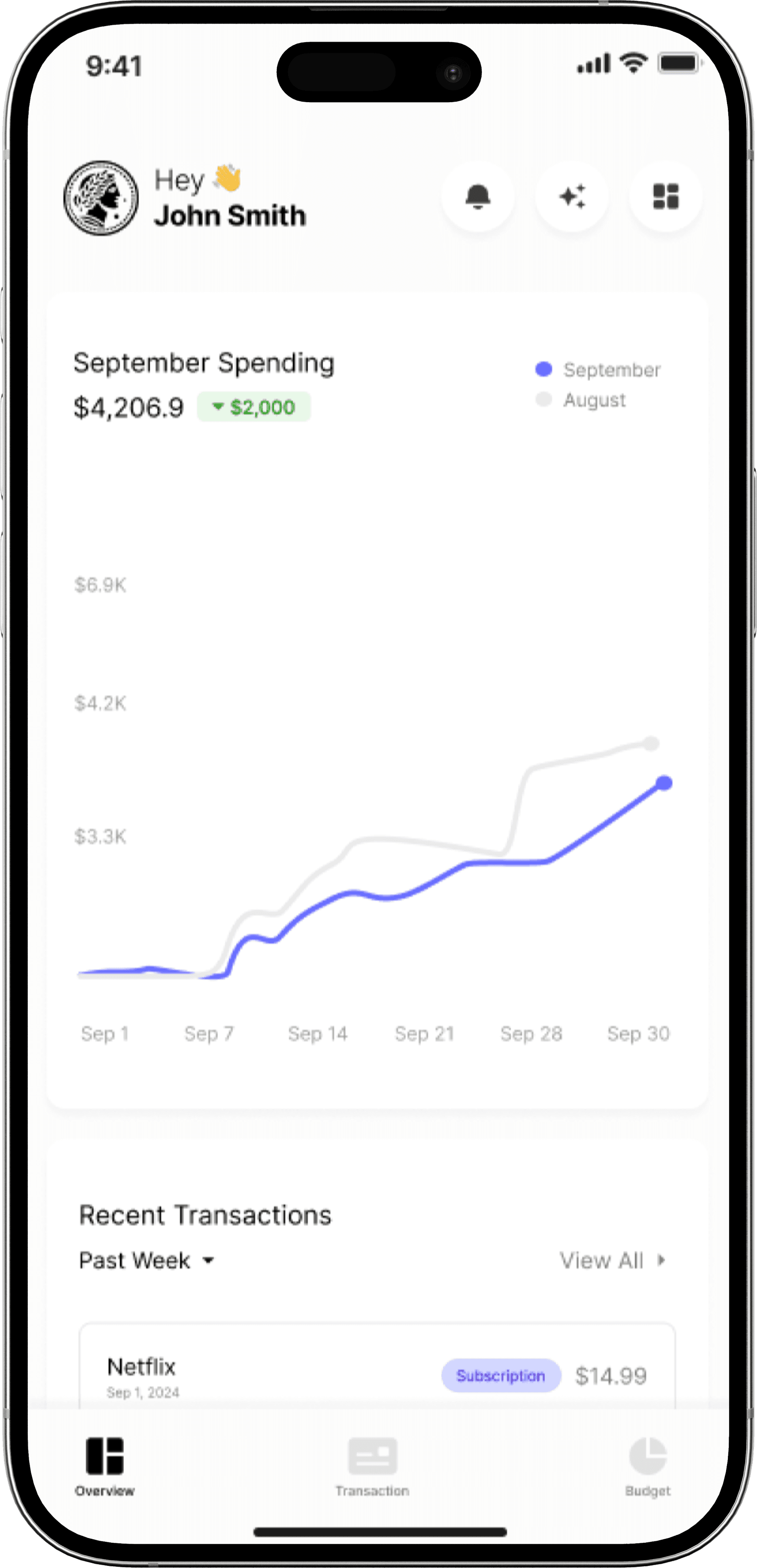The image size is (757, 1568).
Task: Open the grid dashboard icon
Action: tap(665, 197)
